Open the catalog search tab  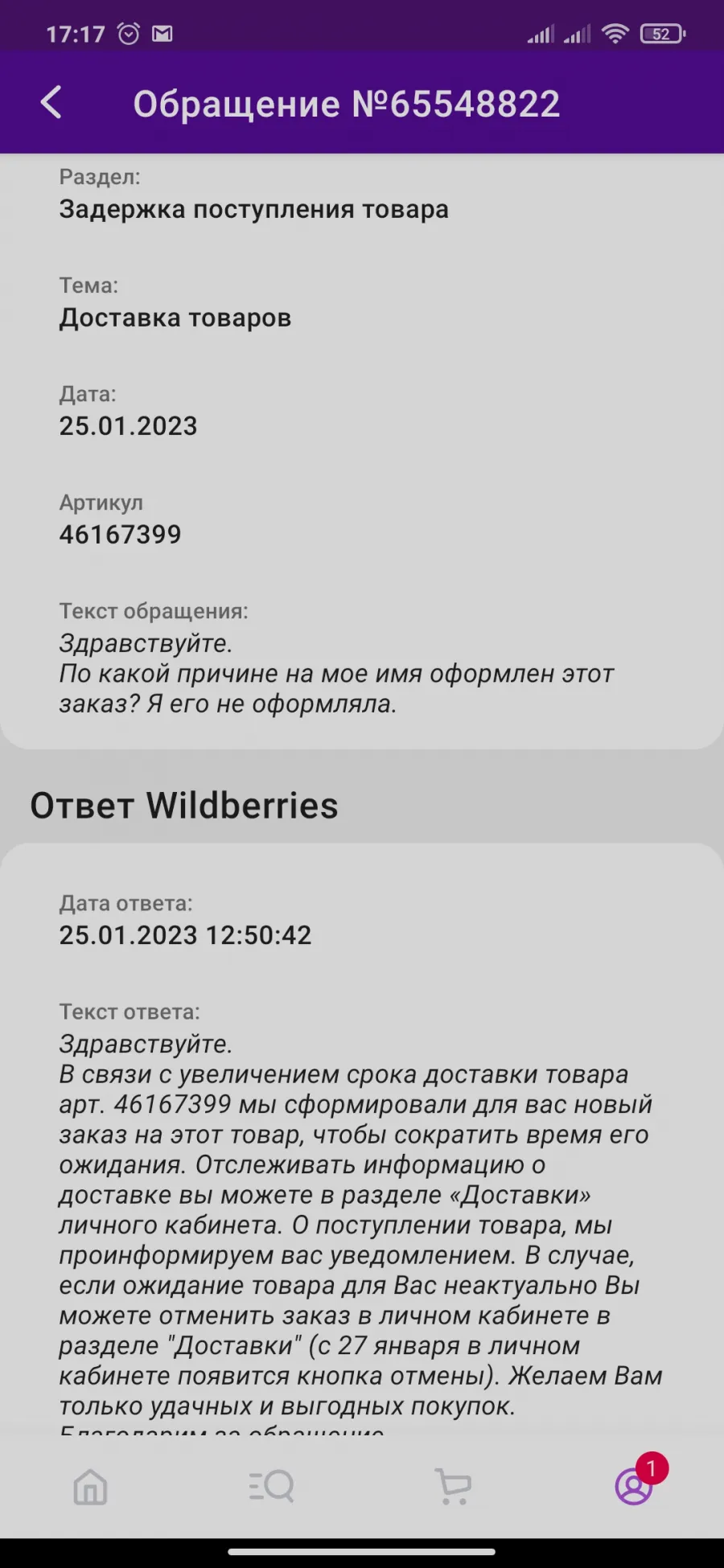(271, 1486)
